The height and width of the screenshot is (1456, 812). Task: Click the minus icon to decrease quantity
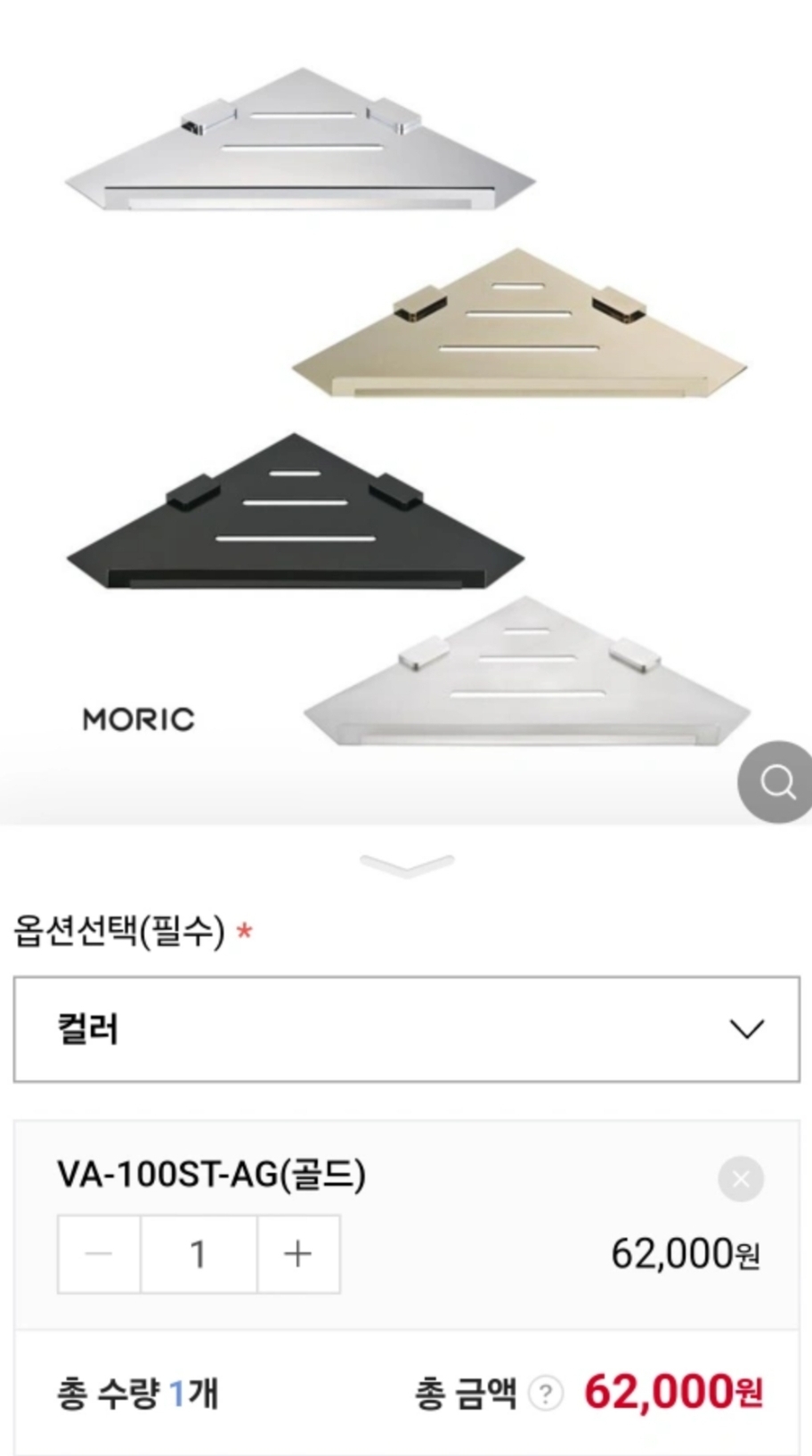click(x=97, y=1253)
